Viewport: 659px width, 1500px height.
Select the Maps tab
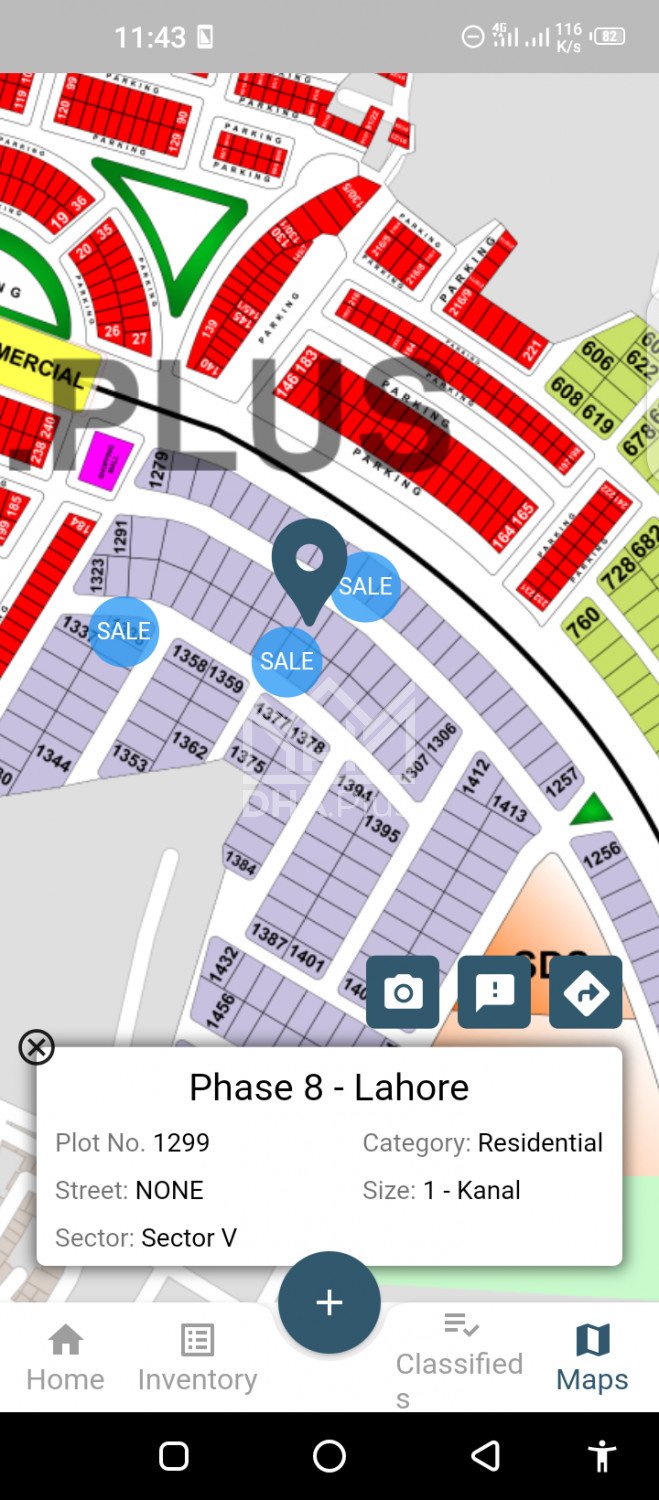(592, 1356)
